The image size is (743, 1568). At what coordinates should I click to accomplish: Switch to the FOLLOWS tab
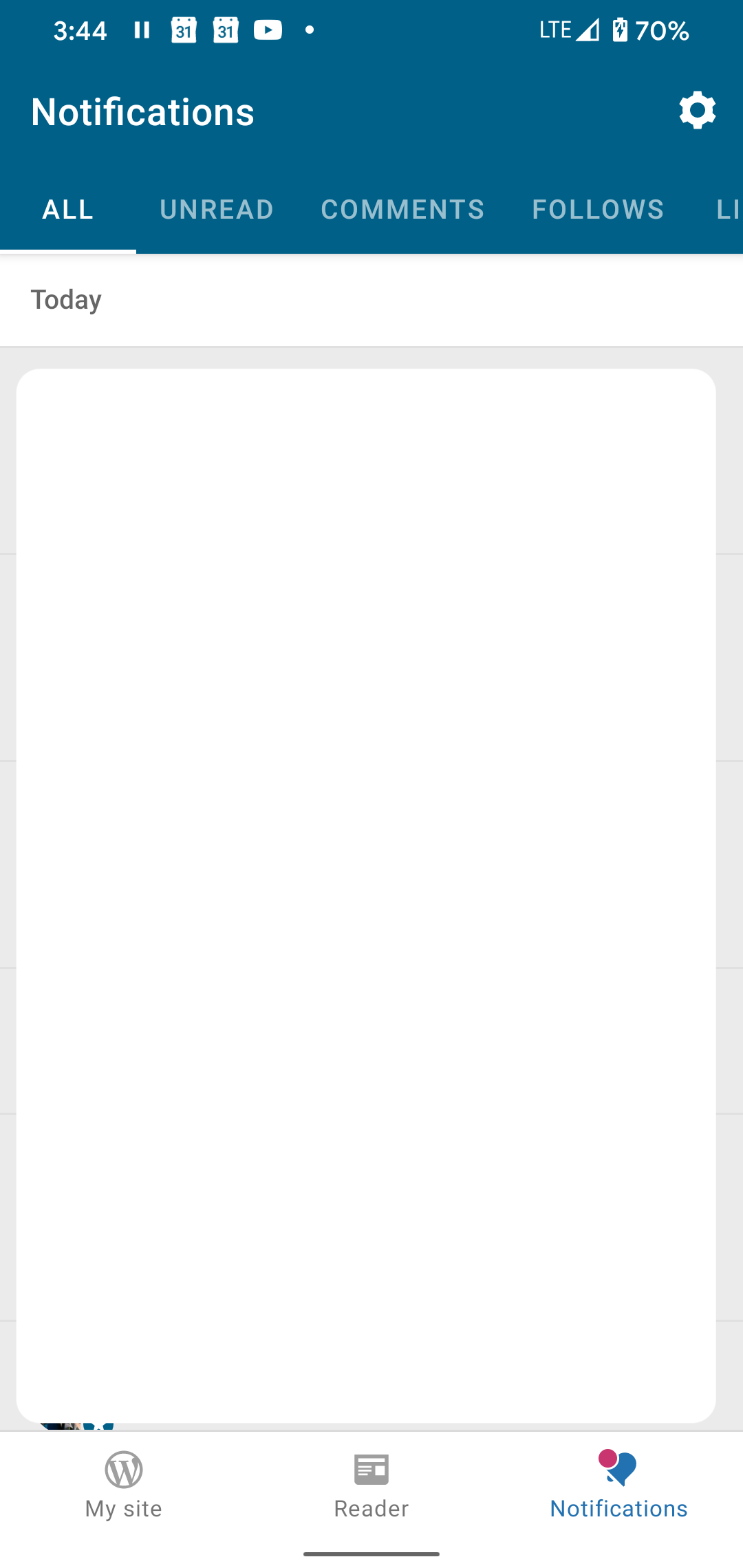[x=598, y=209]
